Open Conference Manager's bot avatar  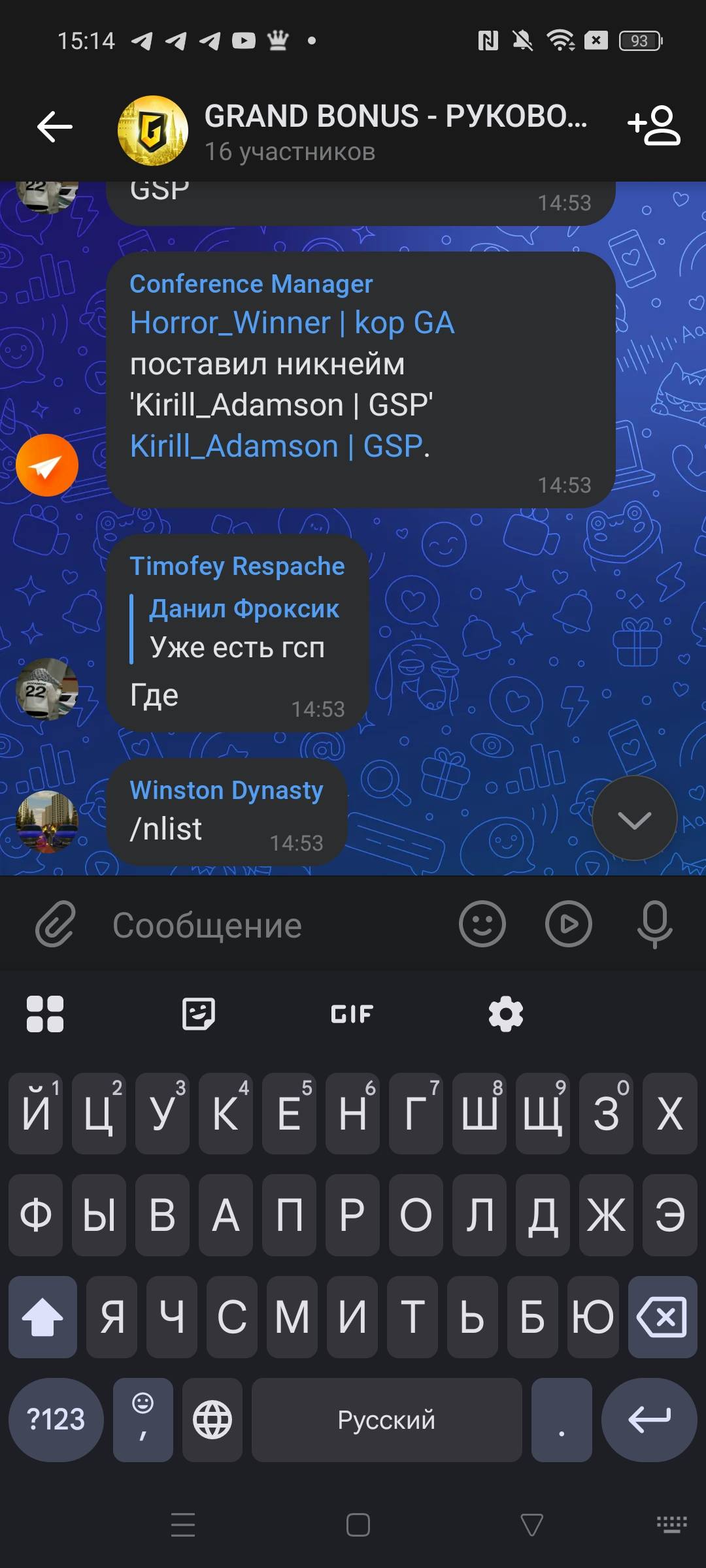point(47,465)
